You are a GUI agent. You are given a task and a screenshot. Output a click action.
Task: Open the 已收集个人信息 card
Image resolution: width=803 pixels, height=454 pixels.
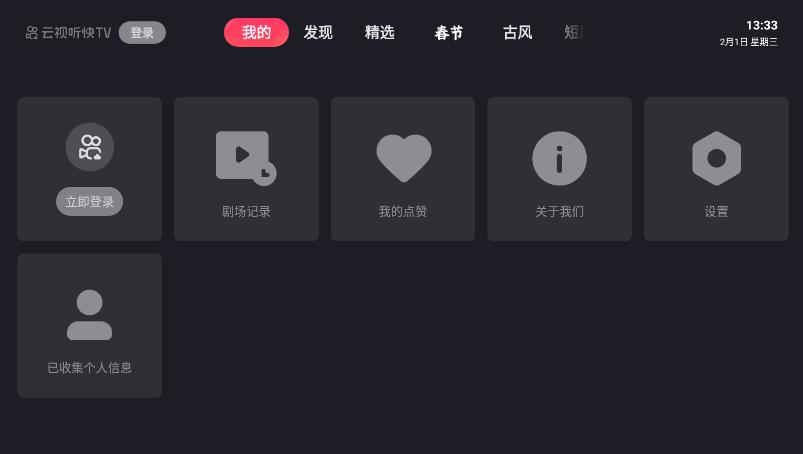click(x=89, y=325)
